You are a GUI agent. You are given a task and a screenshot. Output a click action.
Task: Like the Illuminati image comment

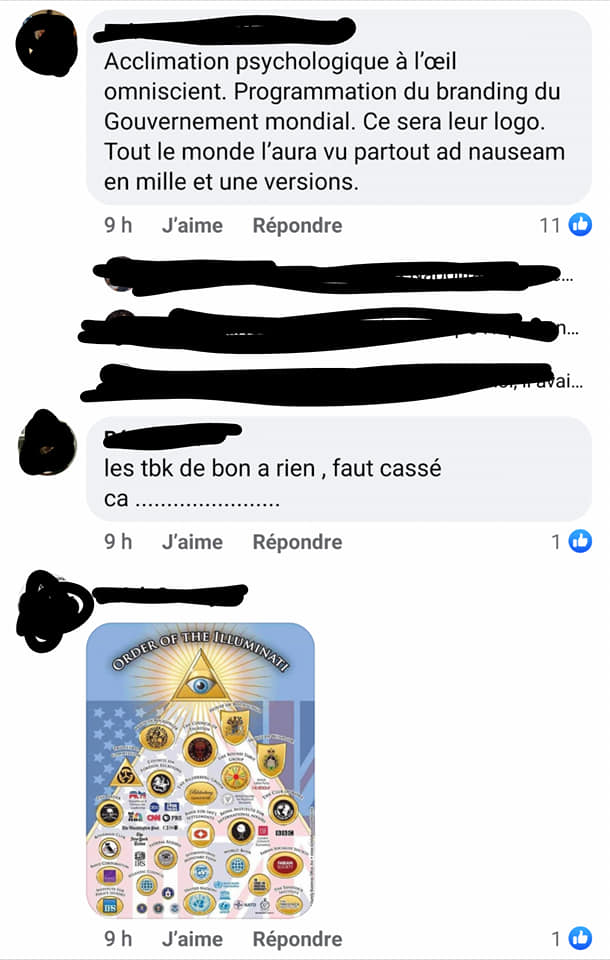tap(192, 939)
